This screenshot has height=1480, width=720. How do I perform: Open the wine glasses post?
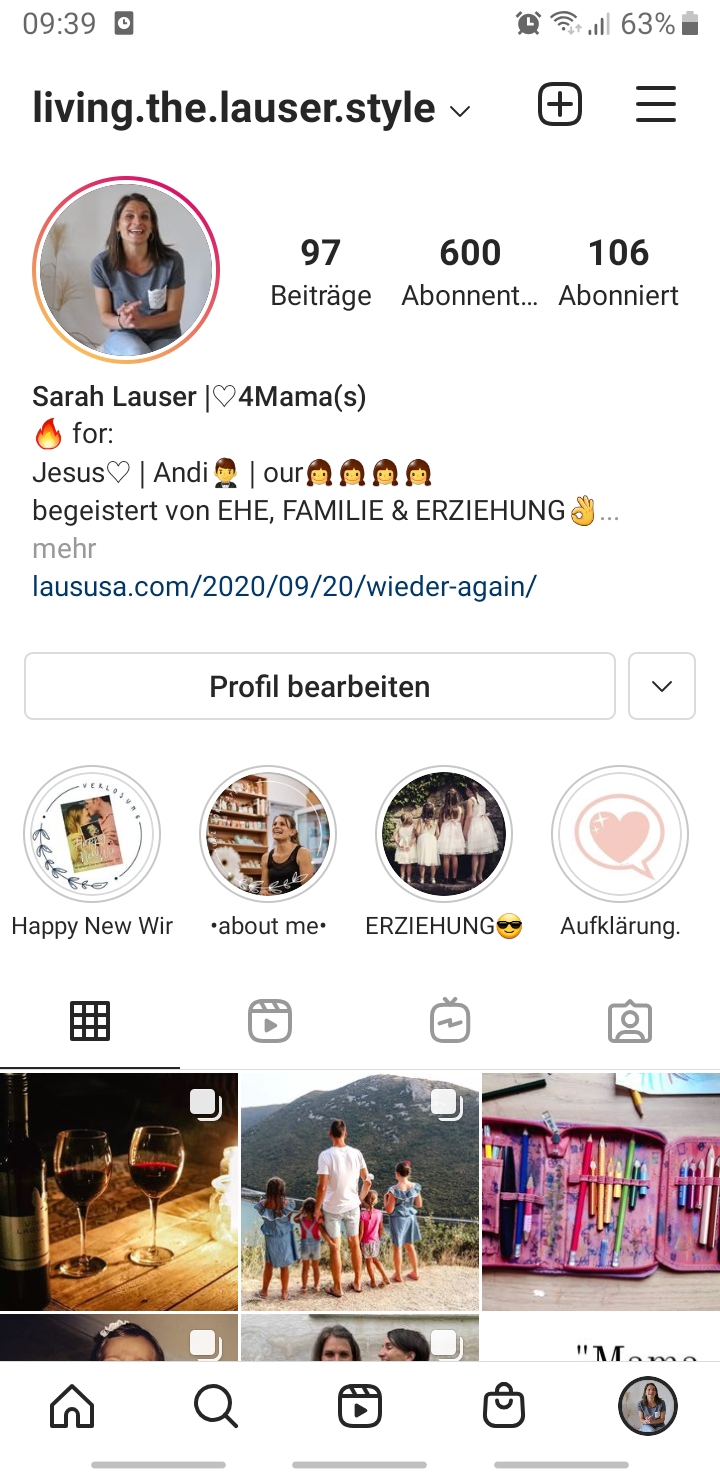pyautogui.click(x=119, y=1191)
